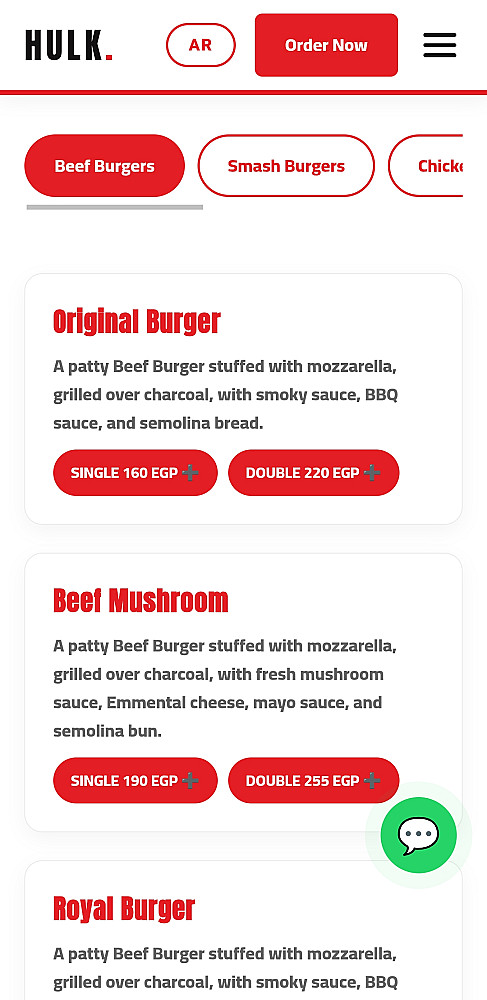Add Original Burger Double 220 EGP
Image resolution: width=487 pixels, height=1000 pixels.
314,473
